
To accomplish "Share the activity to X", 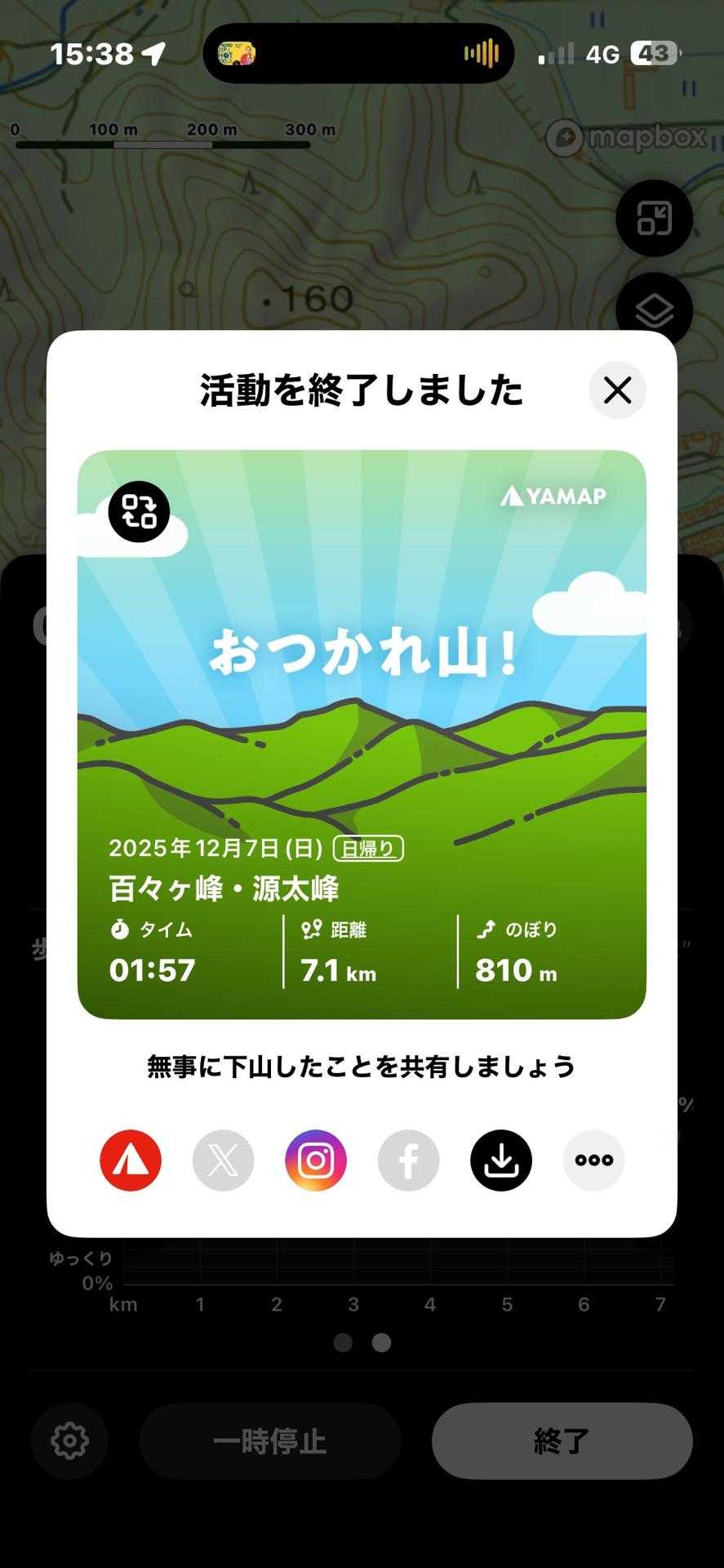I will point(223,1160).
